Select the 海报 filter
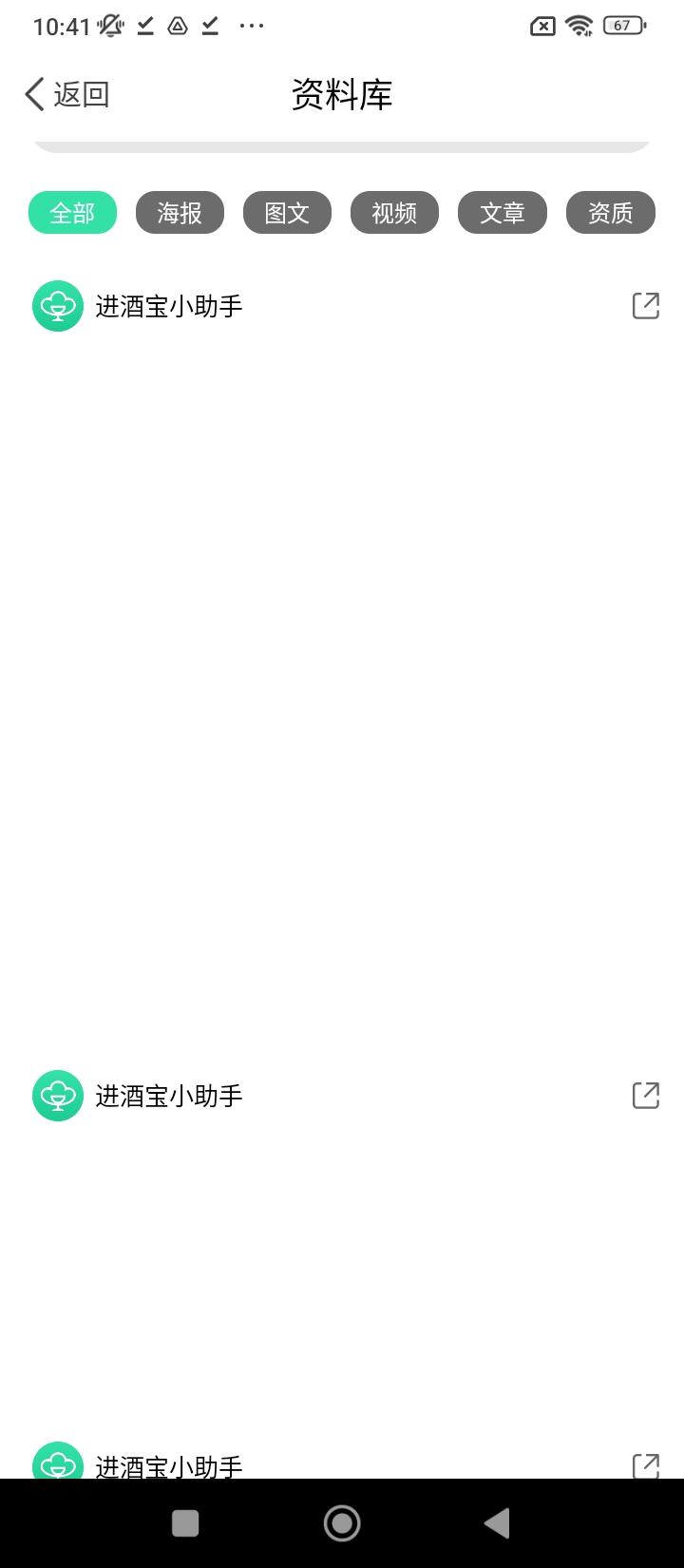 [180, 213]
